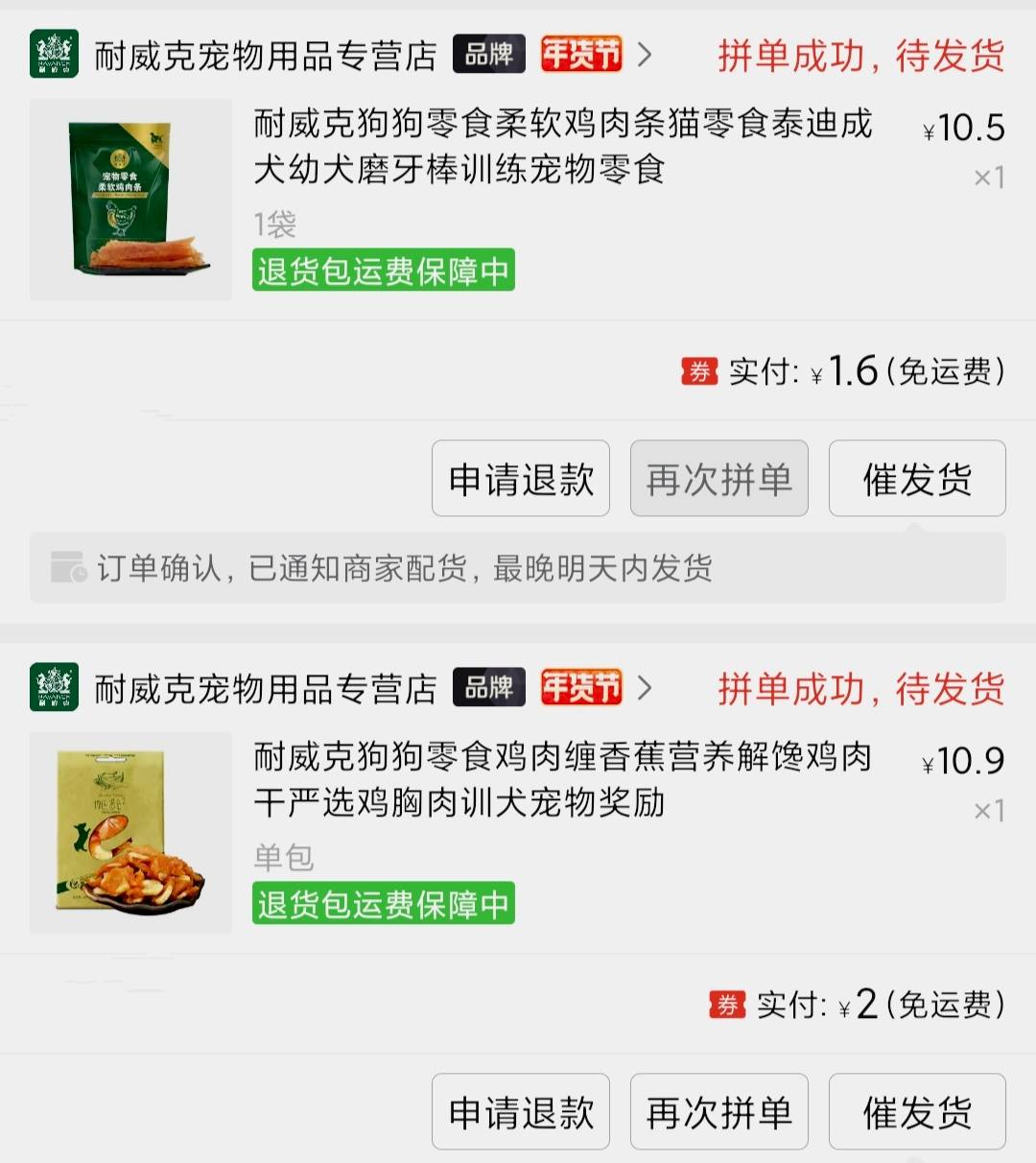The height and width of the screenshot is (1163, 1036).
Task: Open the 品牌 badge next to the store name
Action: pyautogui.click(x=487, y=55)
